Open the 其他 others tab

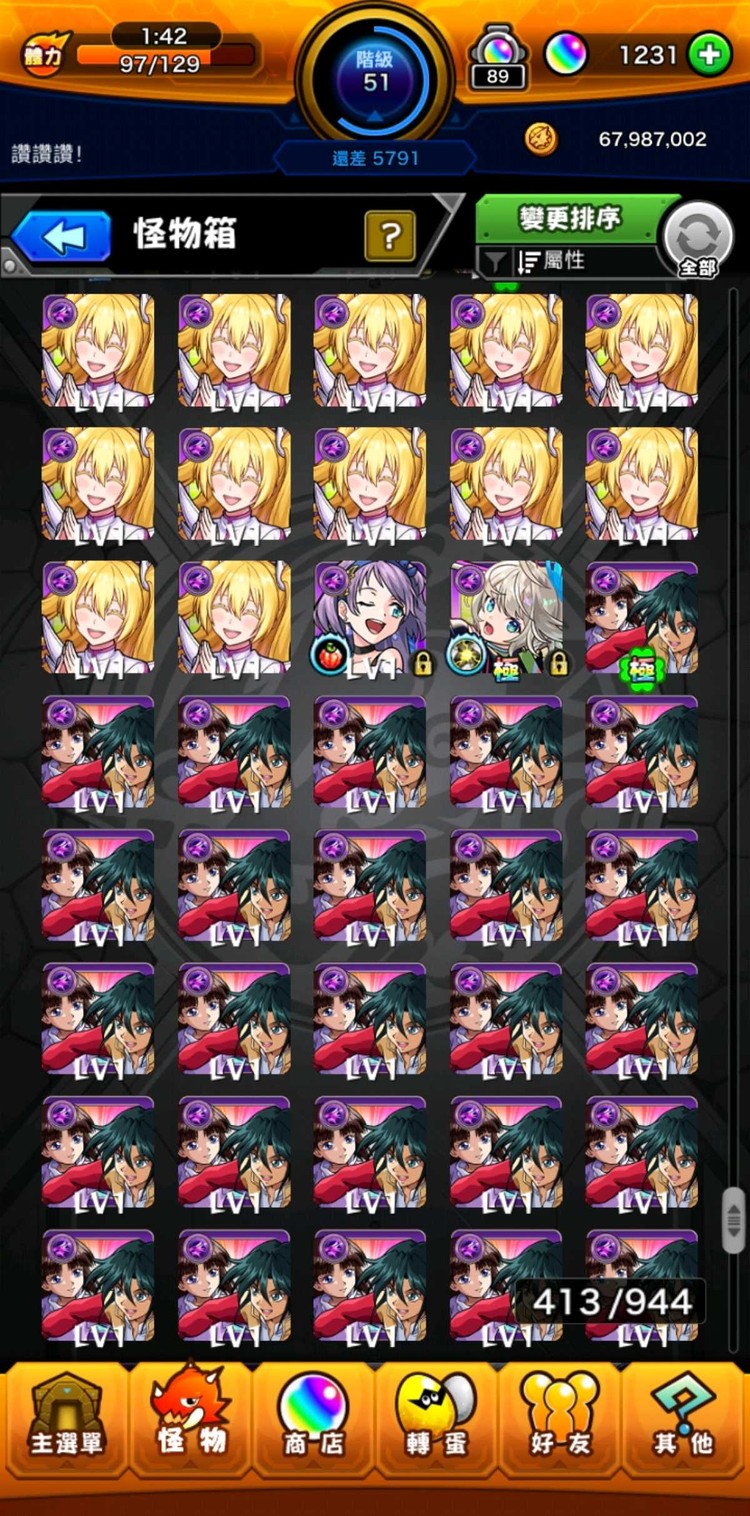[684, 1414]
